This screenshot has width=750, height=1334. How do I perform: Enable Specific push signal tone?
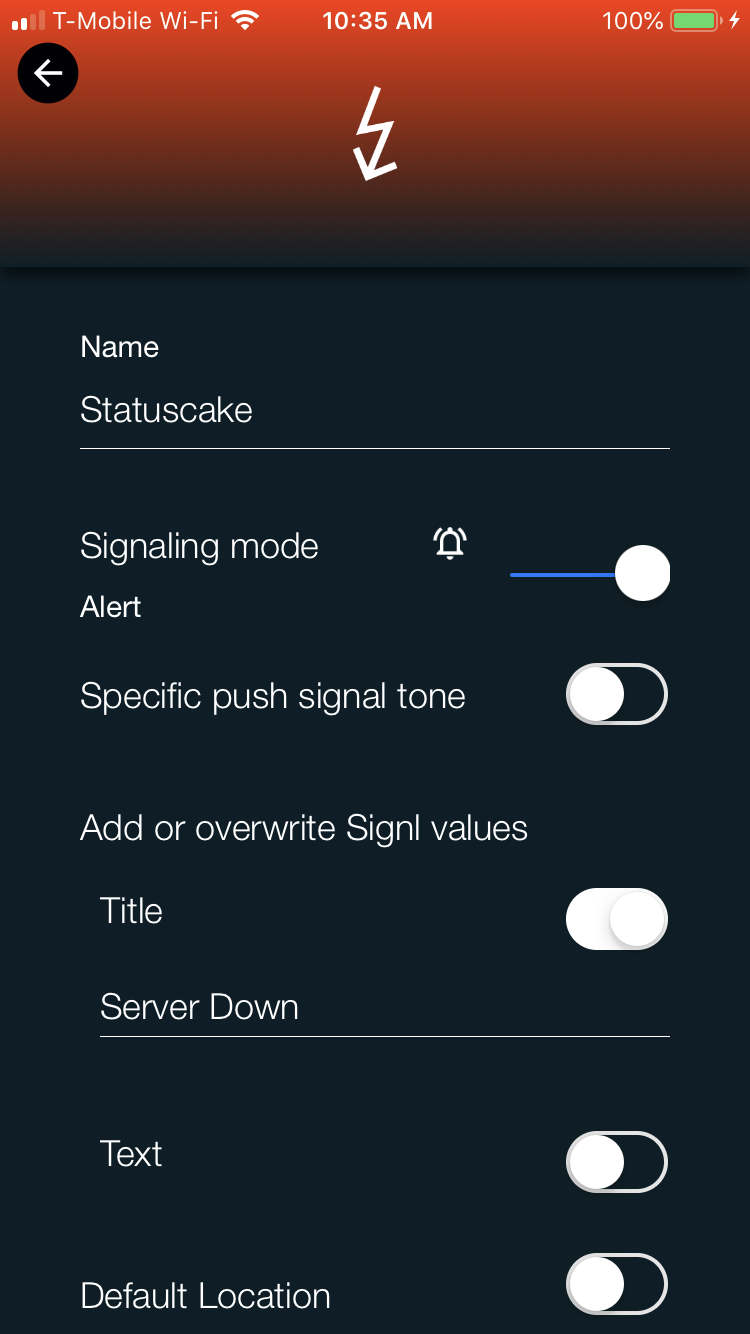(617, 695)
